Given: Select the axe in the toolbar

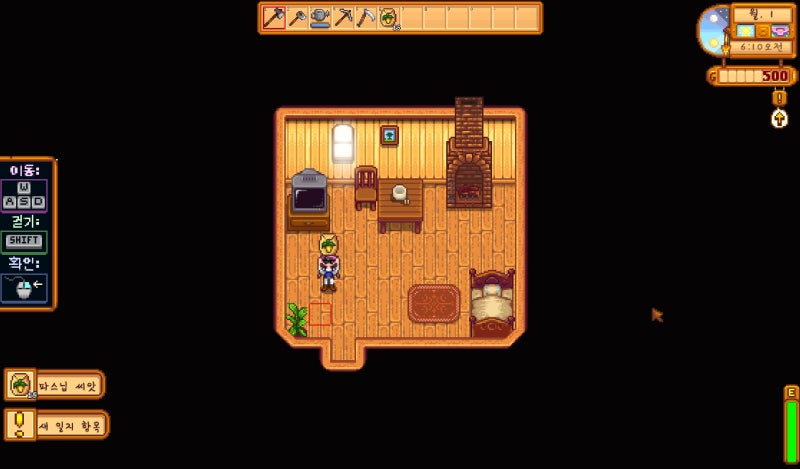Looking at the screenshot, I should click(274, 17).
